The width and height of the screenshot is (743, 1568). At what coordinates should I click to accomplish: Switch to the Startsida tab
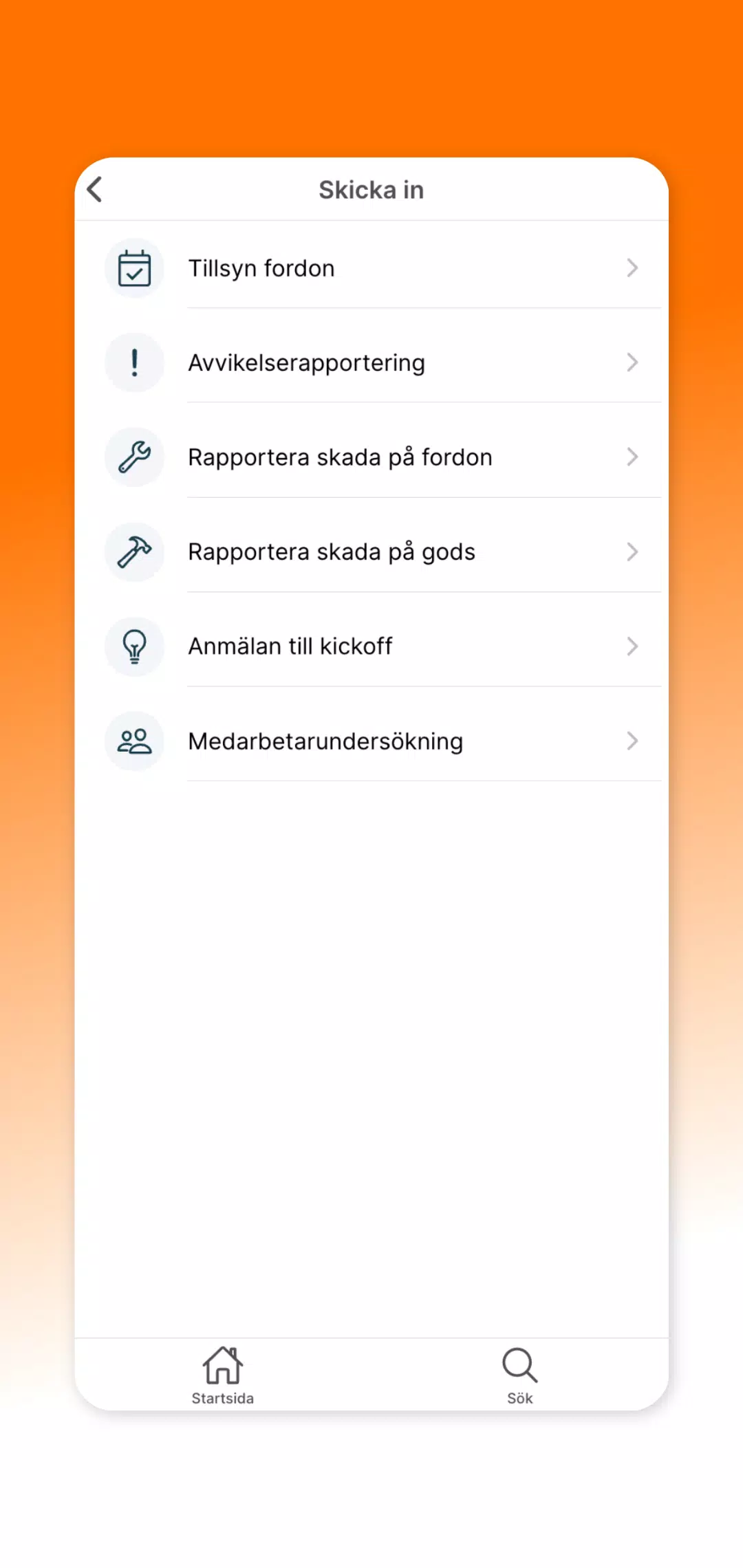[223, 1375]
